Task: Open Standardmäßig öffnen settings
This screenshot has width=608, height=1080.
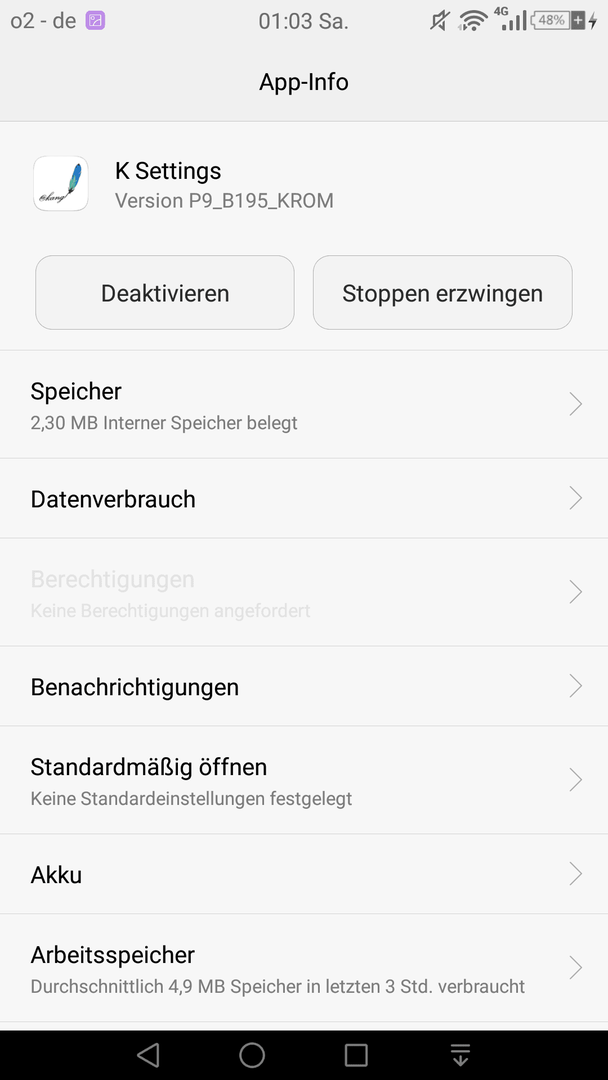Action: point(304,780)
